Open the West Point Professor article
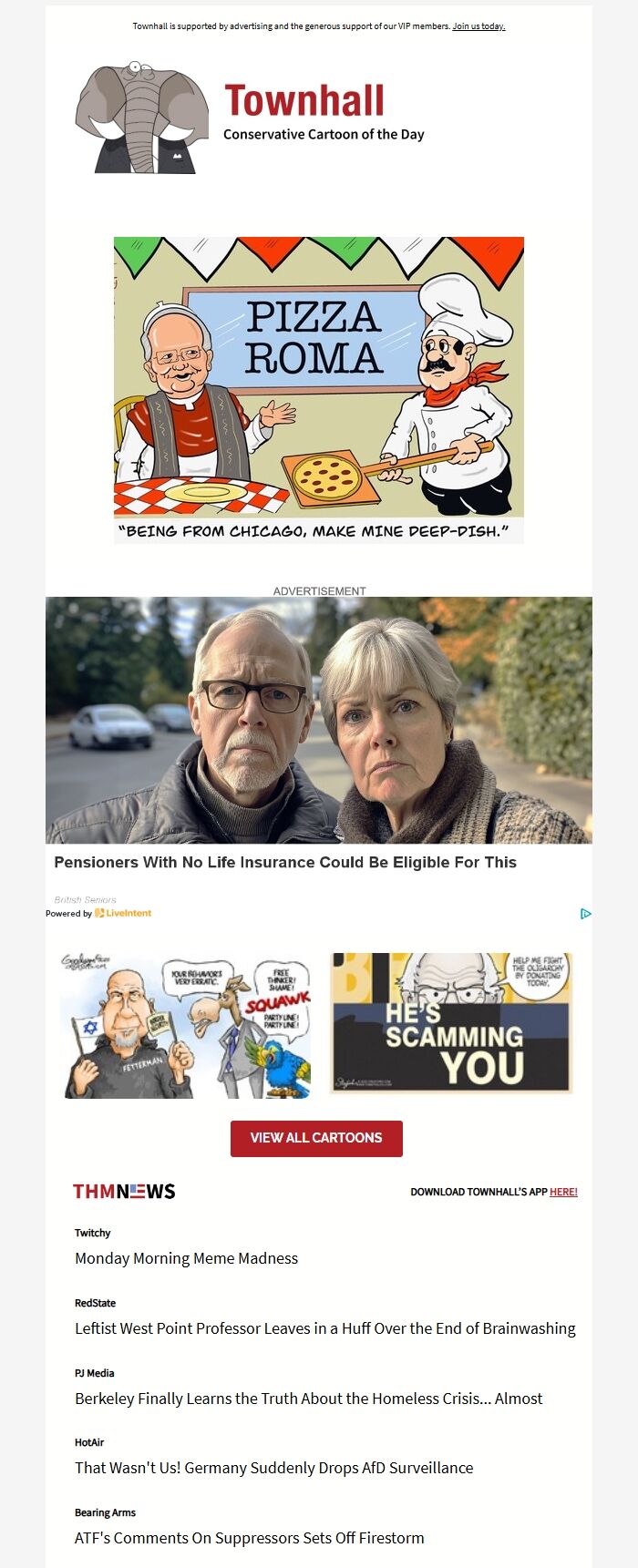 click(x=324, y=1328)
